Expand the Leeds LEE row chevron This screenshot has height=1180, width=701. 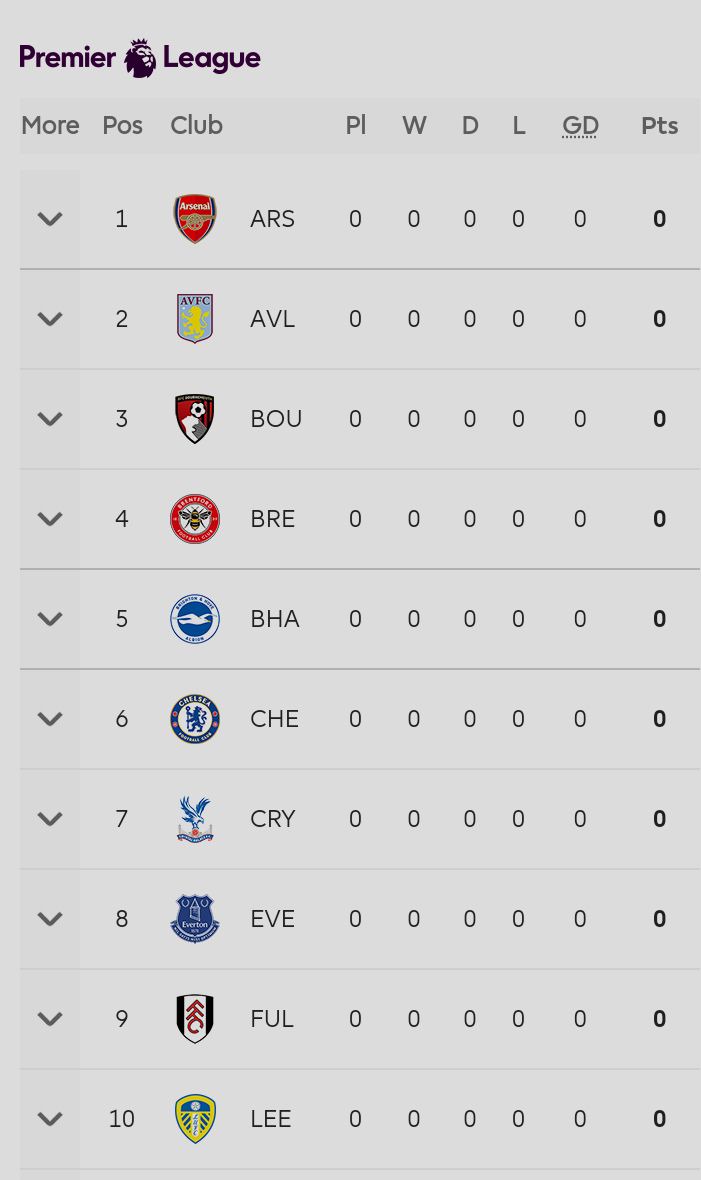click(50, 1119)
